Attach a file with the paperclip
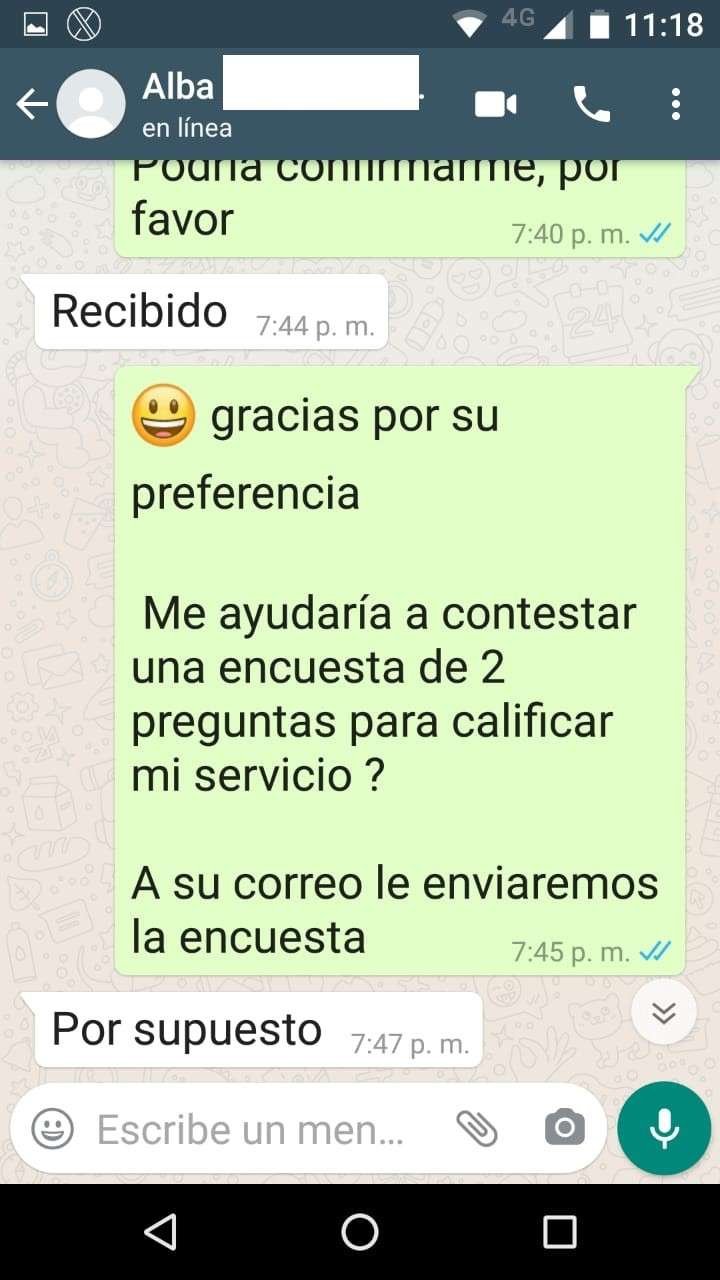This screenshot has height=1280, width=720. 477,1129
